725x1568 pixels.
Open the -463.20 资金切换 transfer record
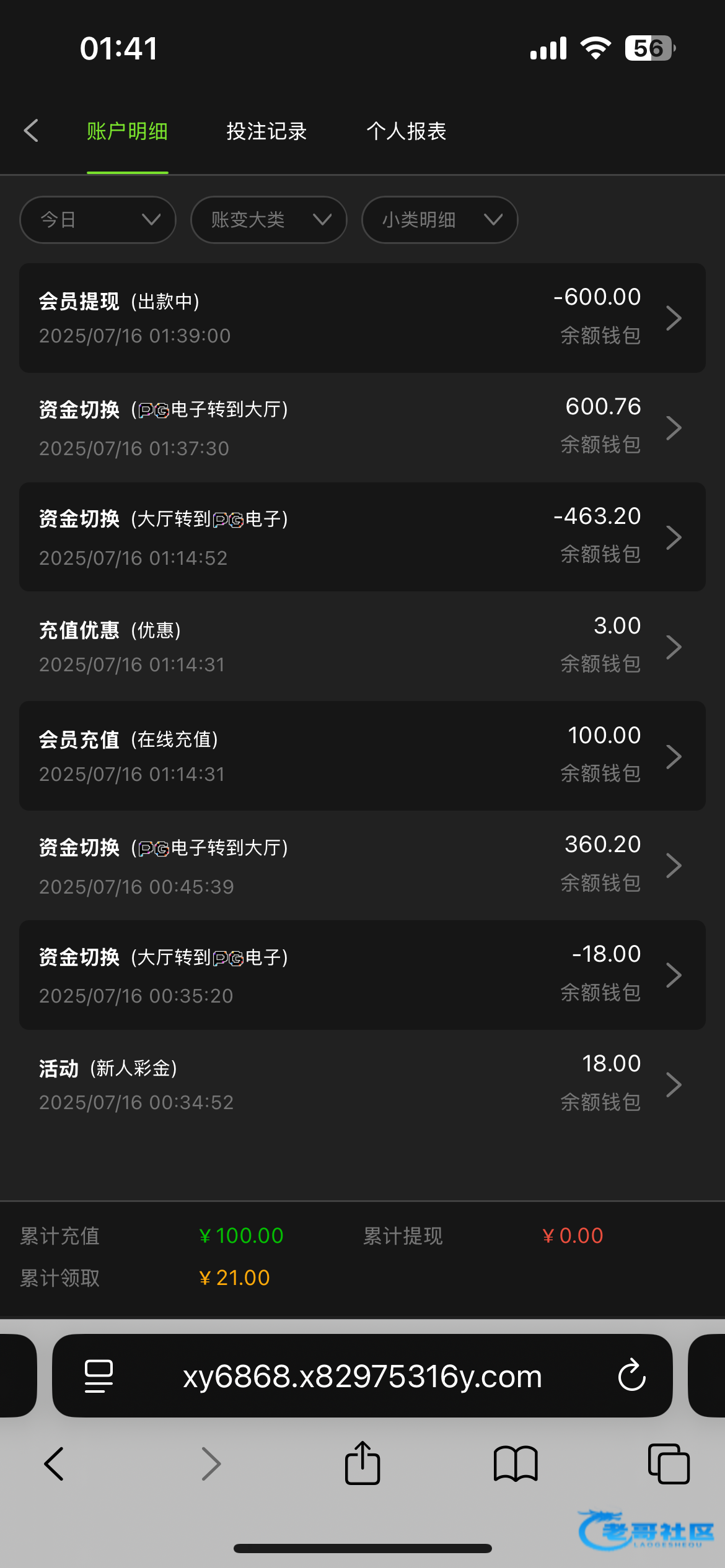coord(362,537)
